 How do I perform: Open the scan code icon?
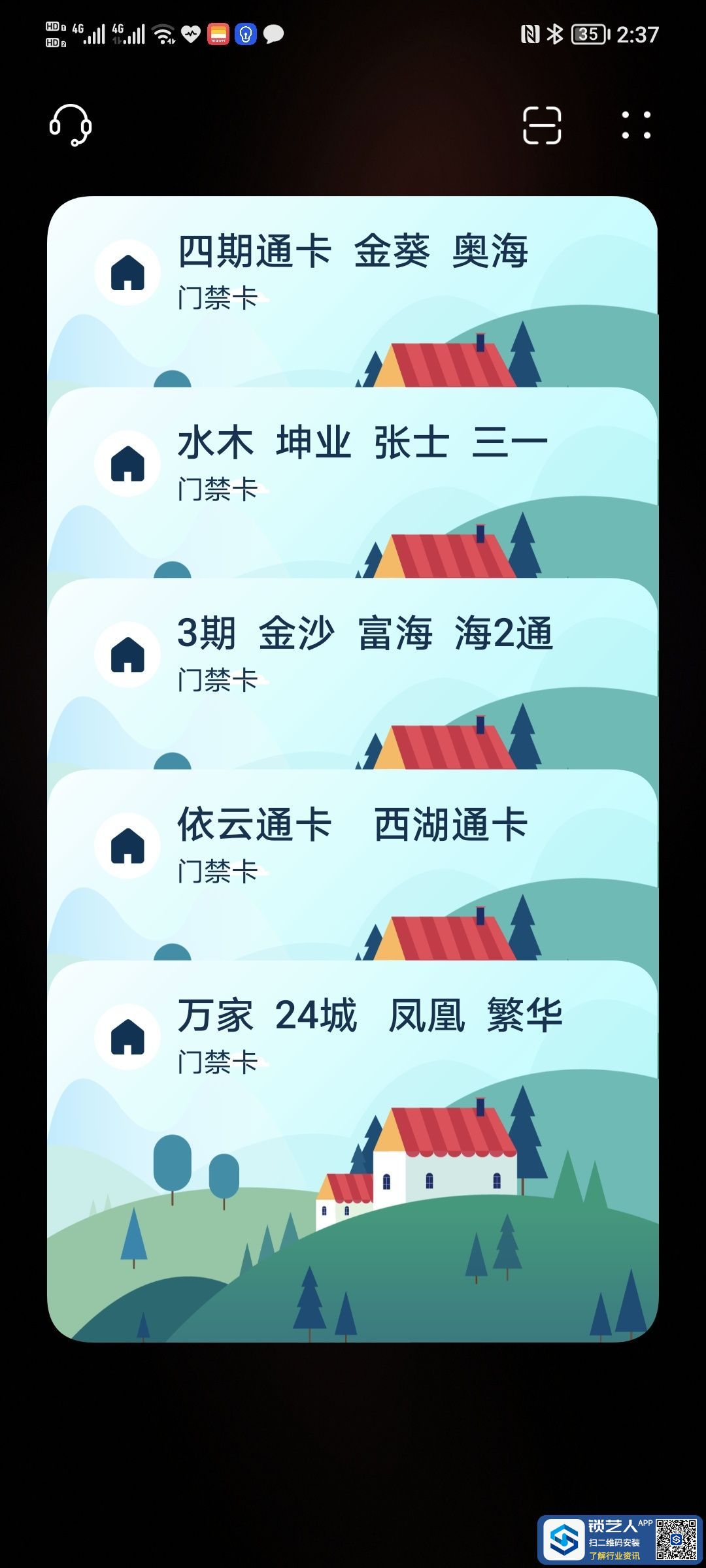tap(542, 125)
